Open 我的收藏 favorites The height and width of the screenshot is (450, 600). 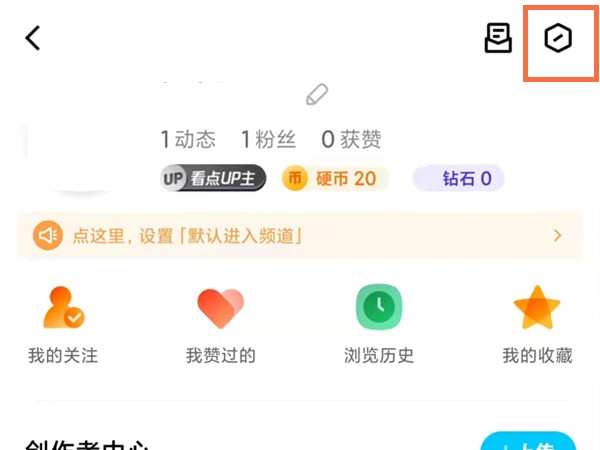(537, 323)
